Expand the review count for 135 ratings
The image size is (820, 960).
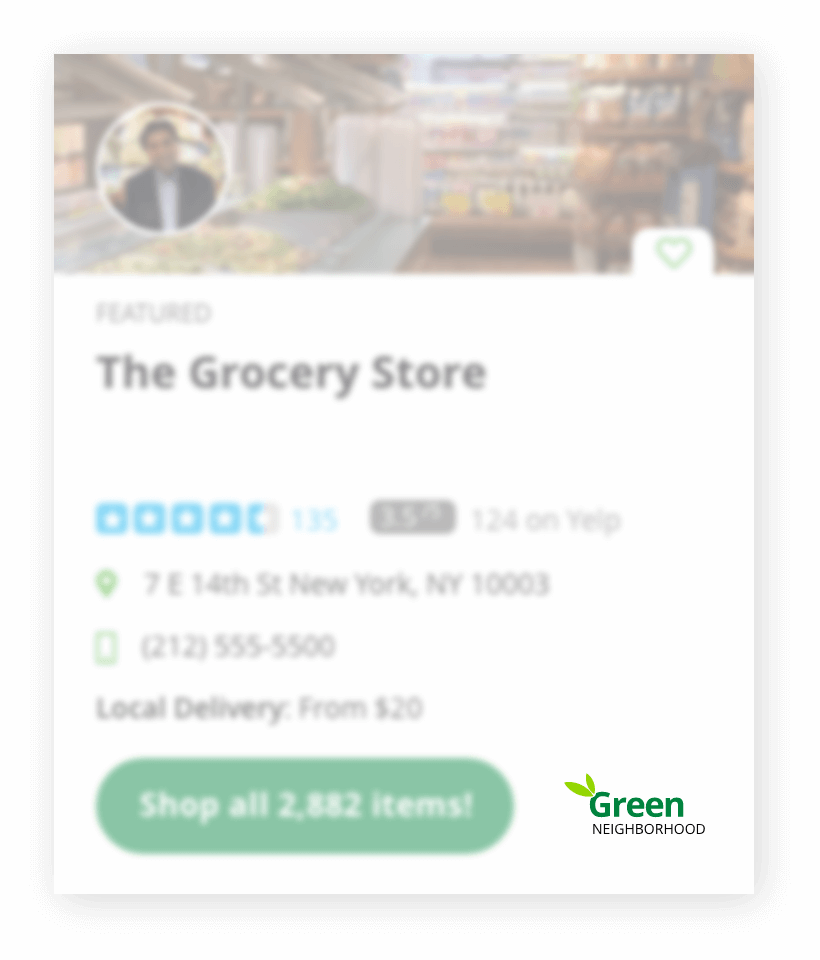[316, 519]
